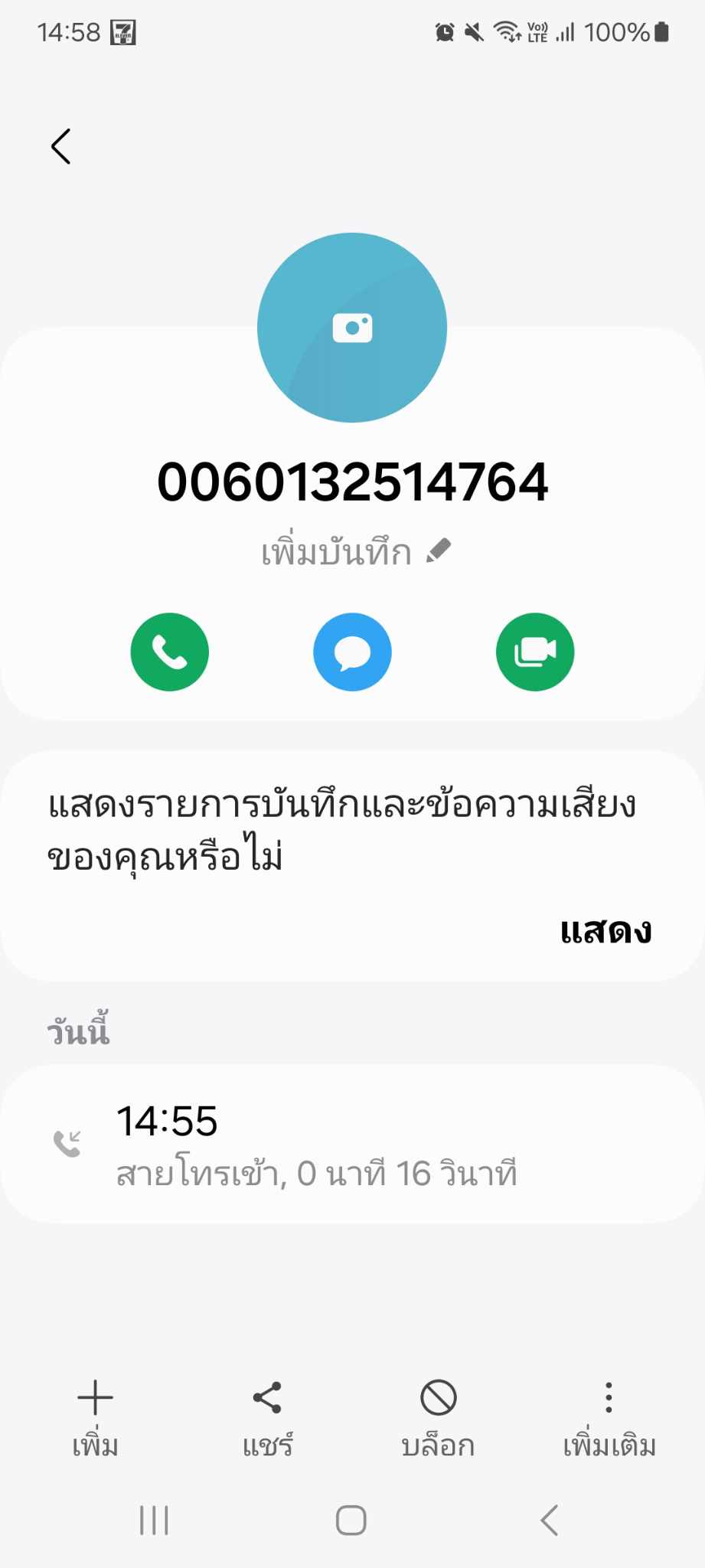Open เพิ่มเติม more options menu
Viewport: 705px width, 1568px height.
609,1419
